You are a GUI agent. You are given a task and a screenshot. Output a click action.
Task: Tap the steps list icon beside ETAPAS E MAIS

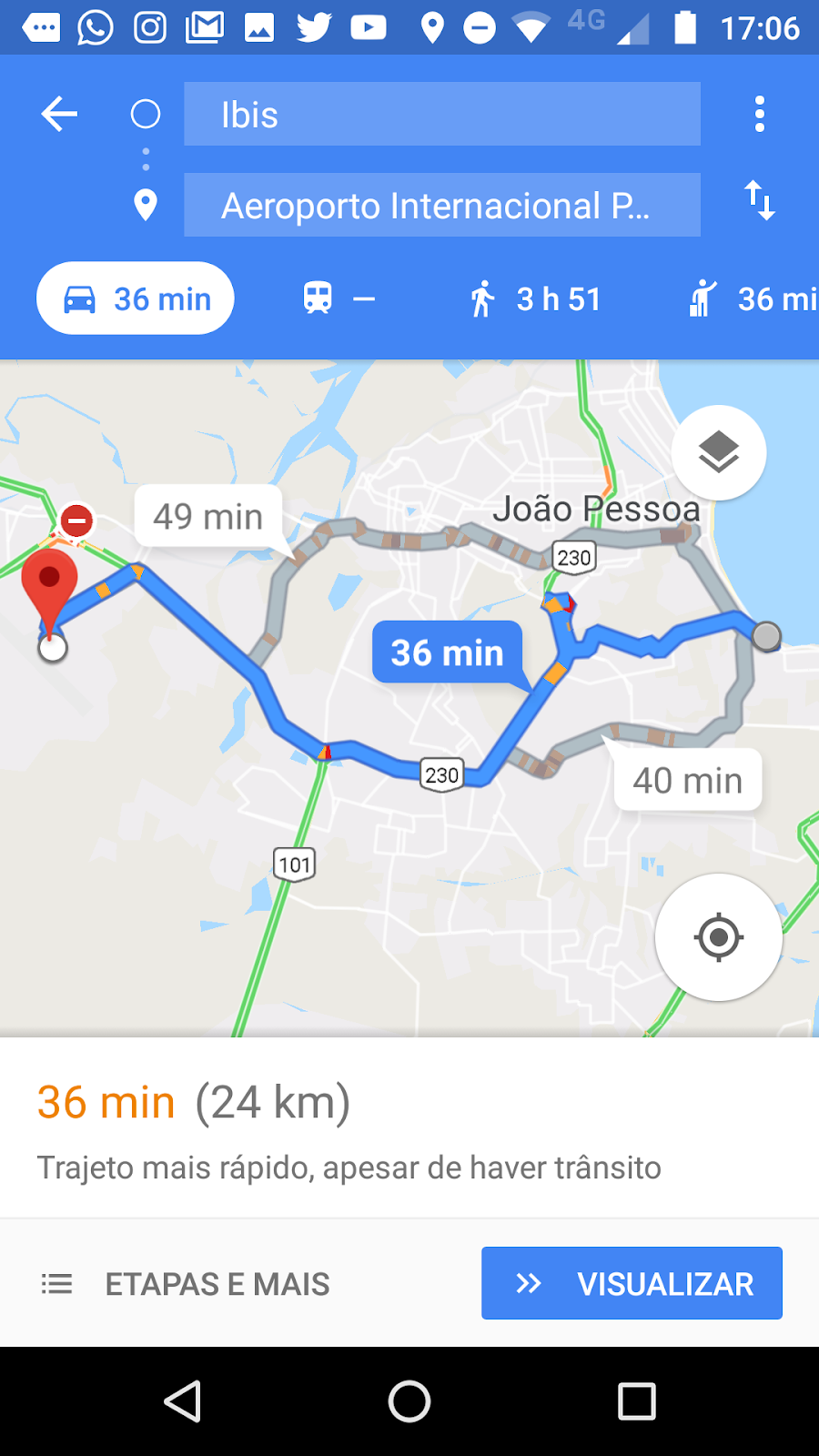coord(56,1283)
